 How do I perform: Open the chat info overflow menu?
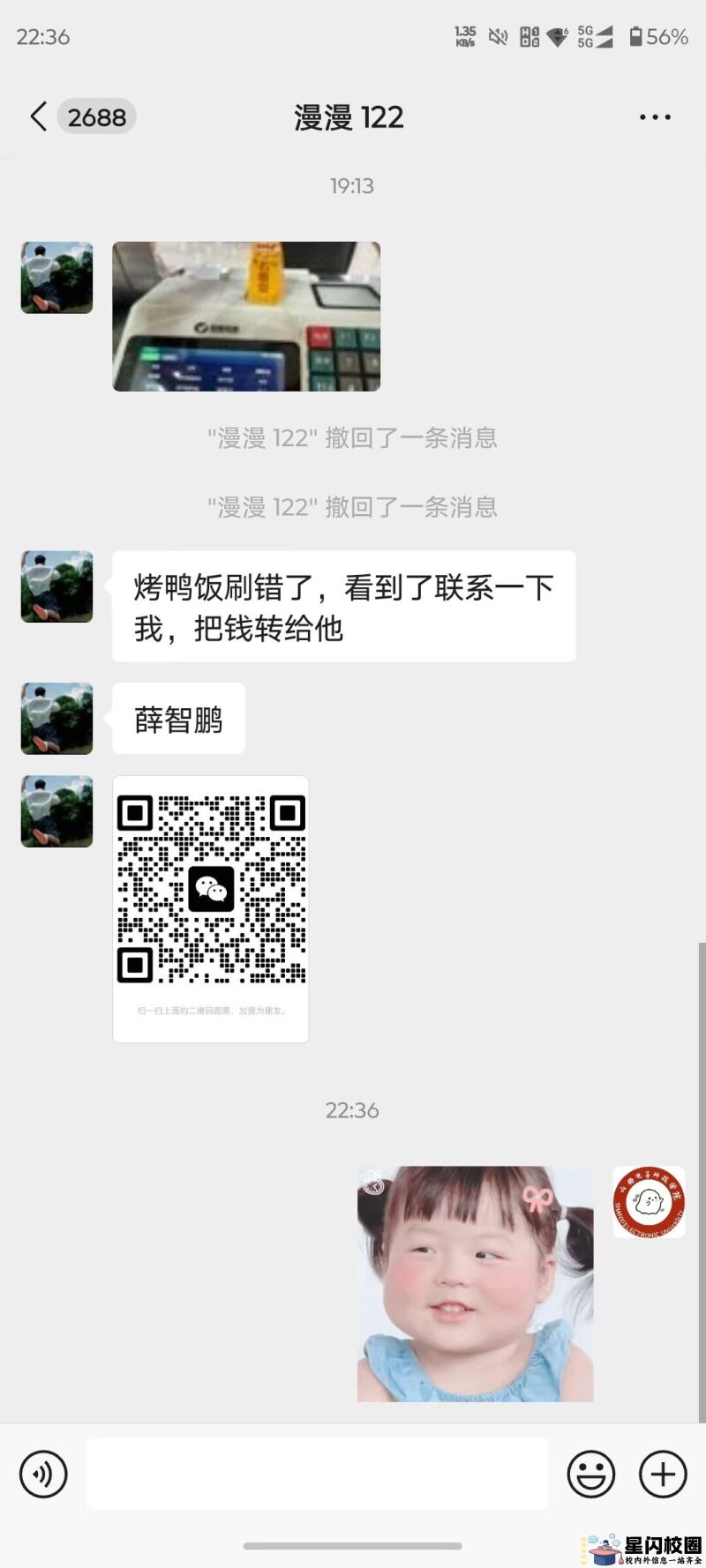655,117
